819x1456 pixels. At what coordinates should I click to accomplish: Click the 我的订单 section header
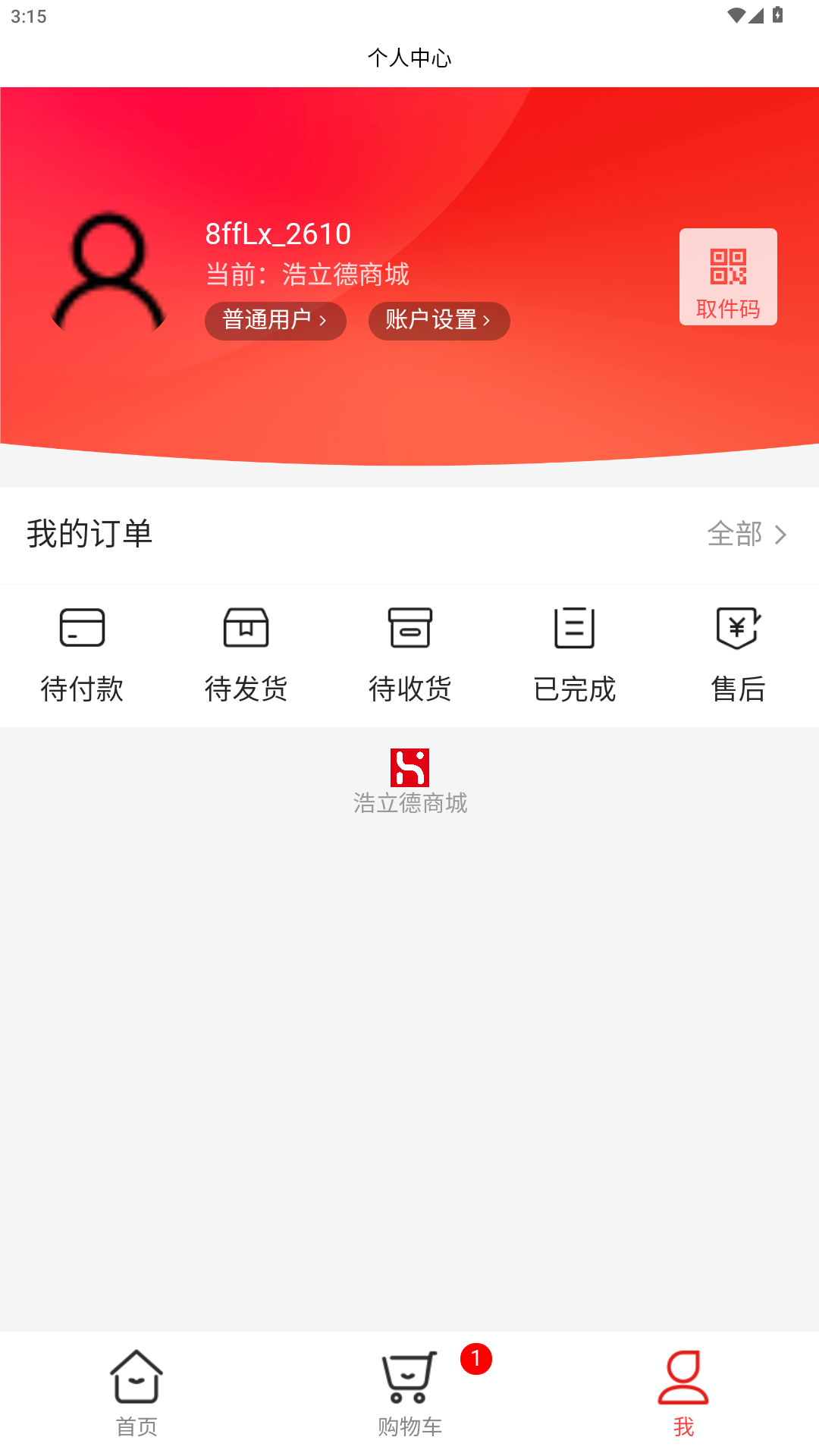point(89,535)
